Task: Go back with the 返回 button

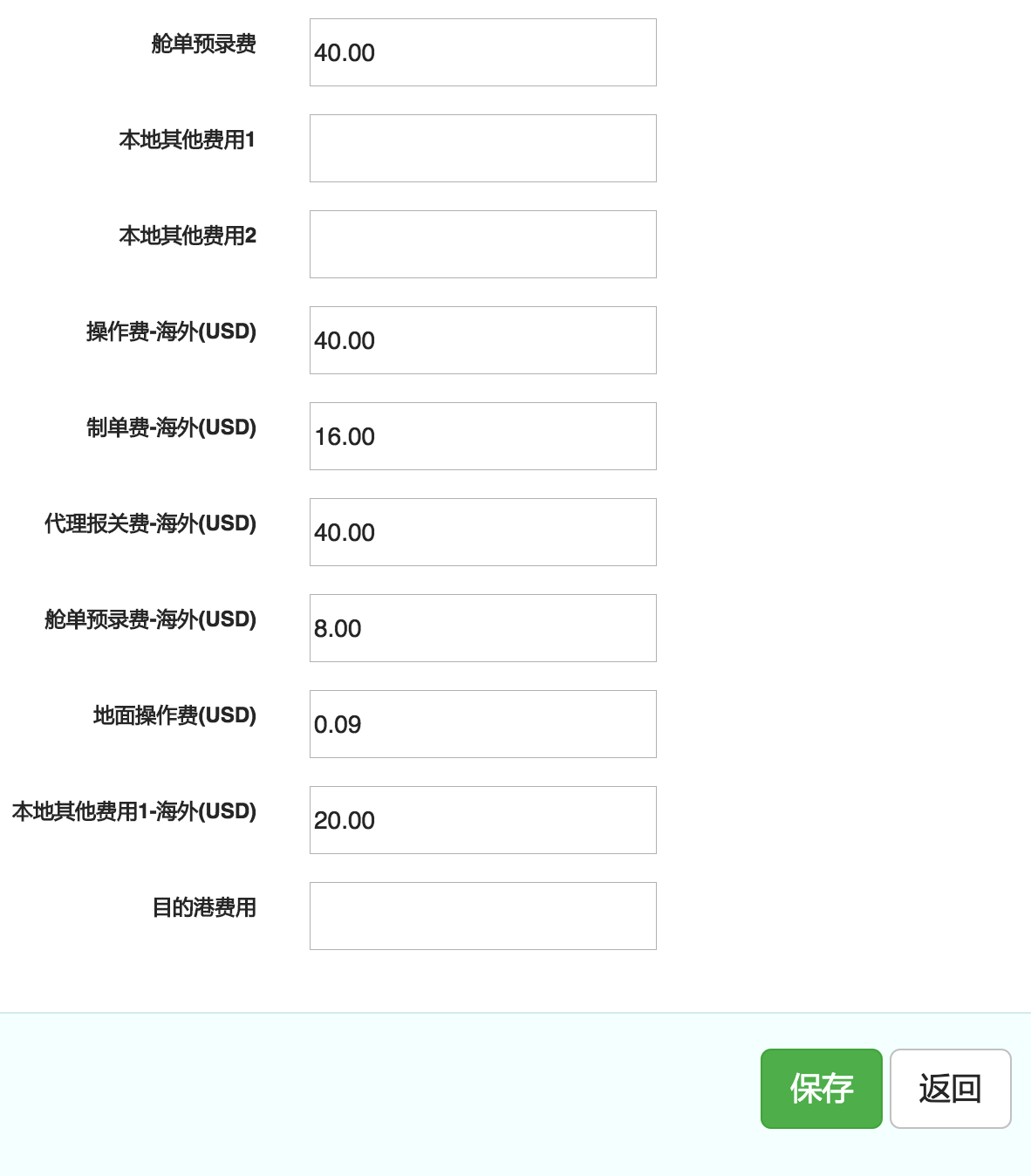Action: click(x=950, y=1089)
